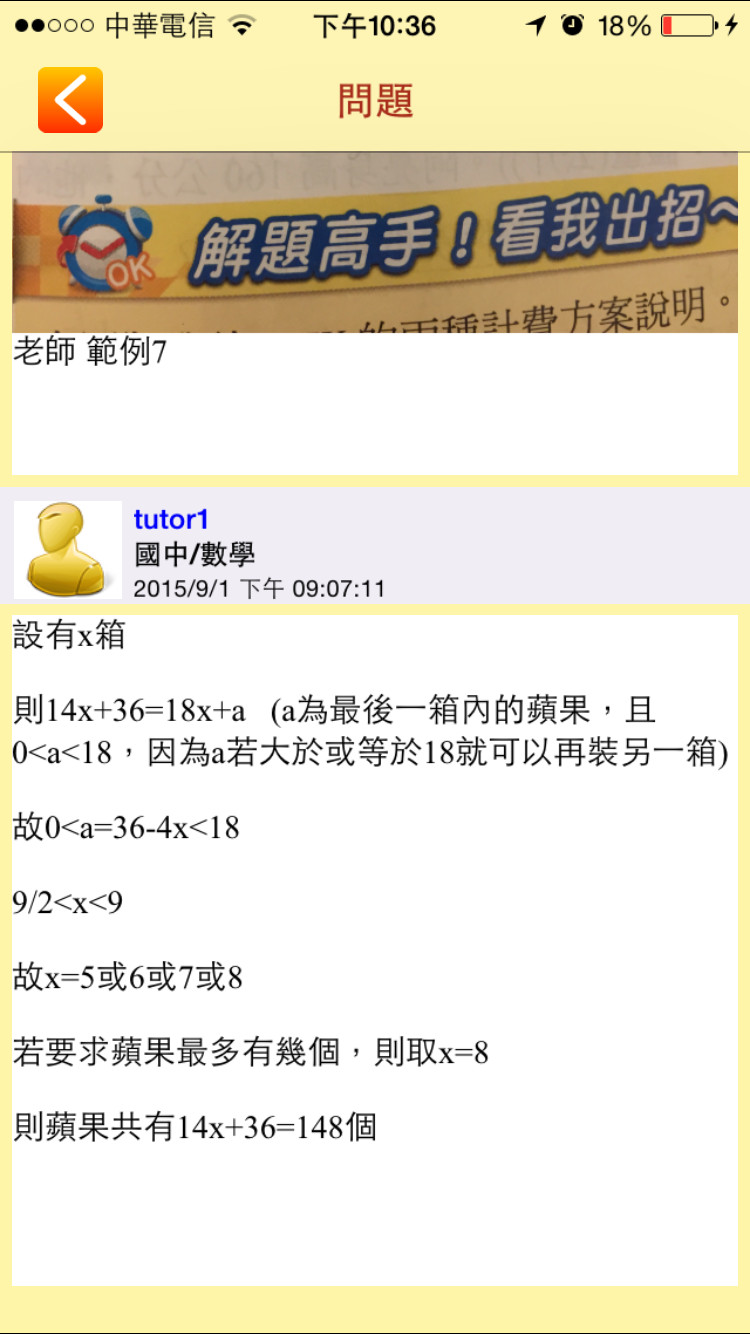This screenshot has width=750, height=1334.
Task: View tutor1's avatar picture
Action: [x=68, y=549]
